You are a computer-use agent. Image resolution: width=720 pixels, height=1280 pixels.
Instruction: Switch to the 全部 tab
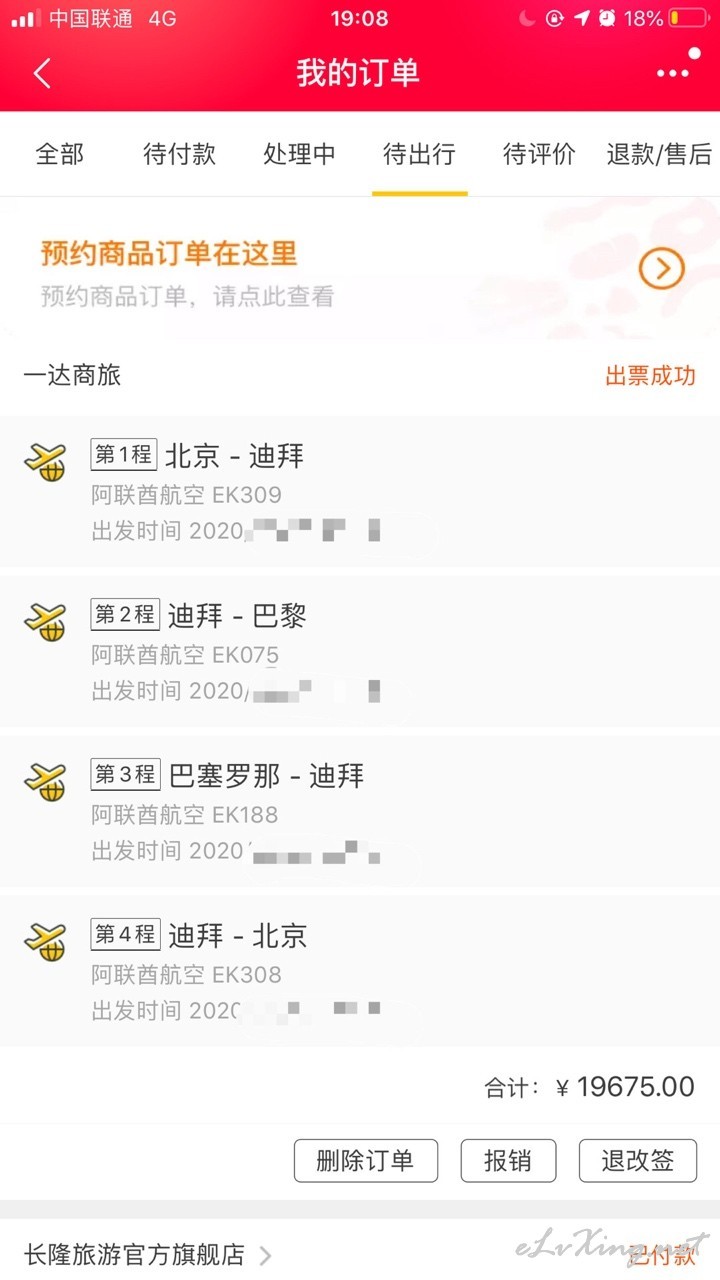coord(60,154)
